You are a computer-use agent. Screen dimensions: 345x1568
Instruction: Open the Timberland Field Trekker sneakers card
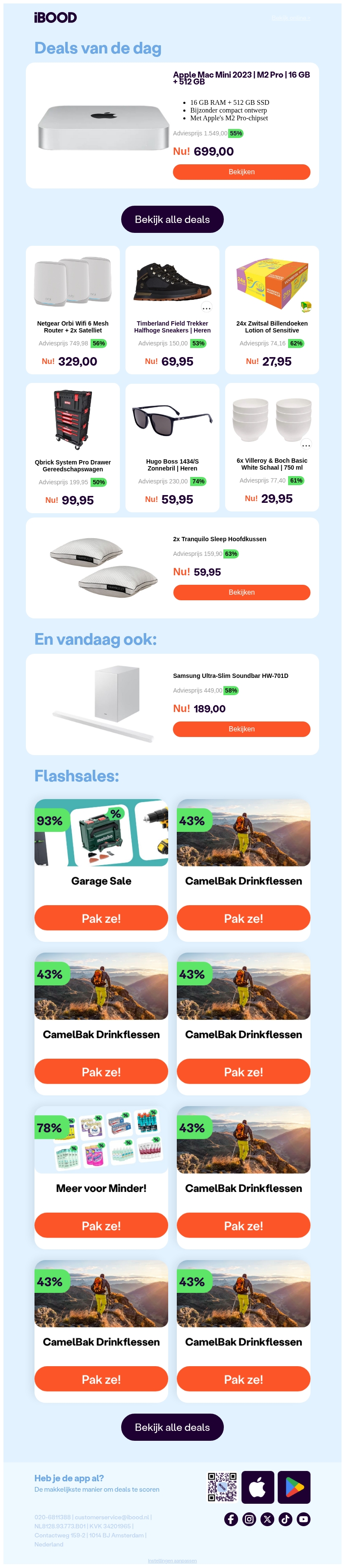click(x=172, y=309)
